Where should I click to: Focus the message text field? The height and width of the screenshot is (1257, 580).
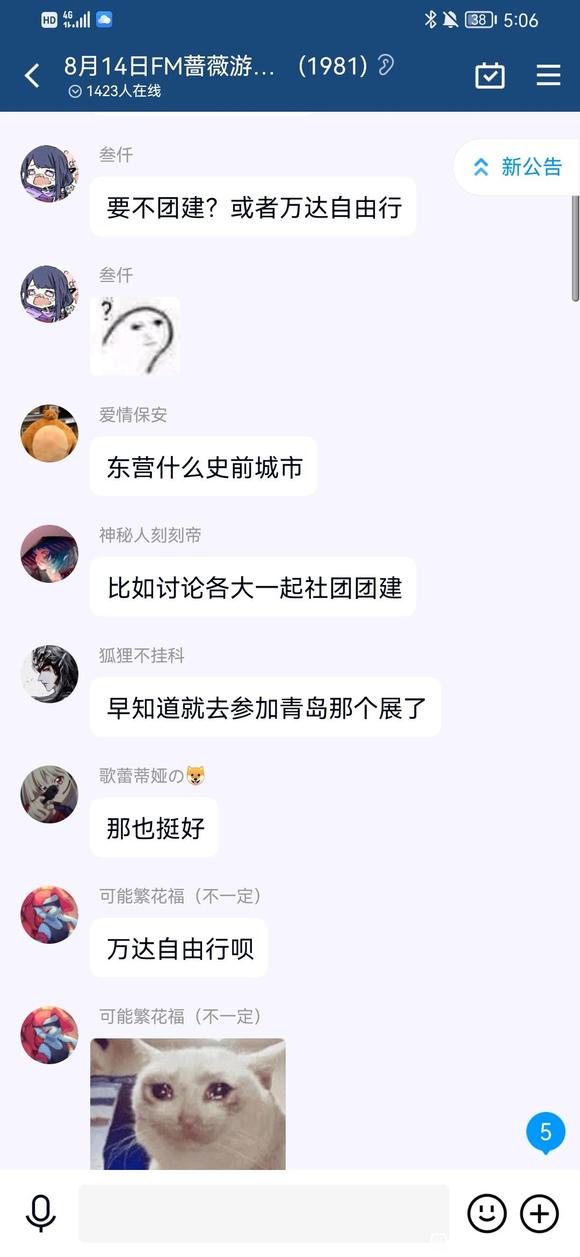click(x=264, y=1213)
